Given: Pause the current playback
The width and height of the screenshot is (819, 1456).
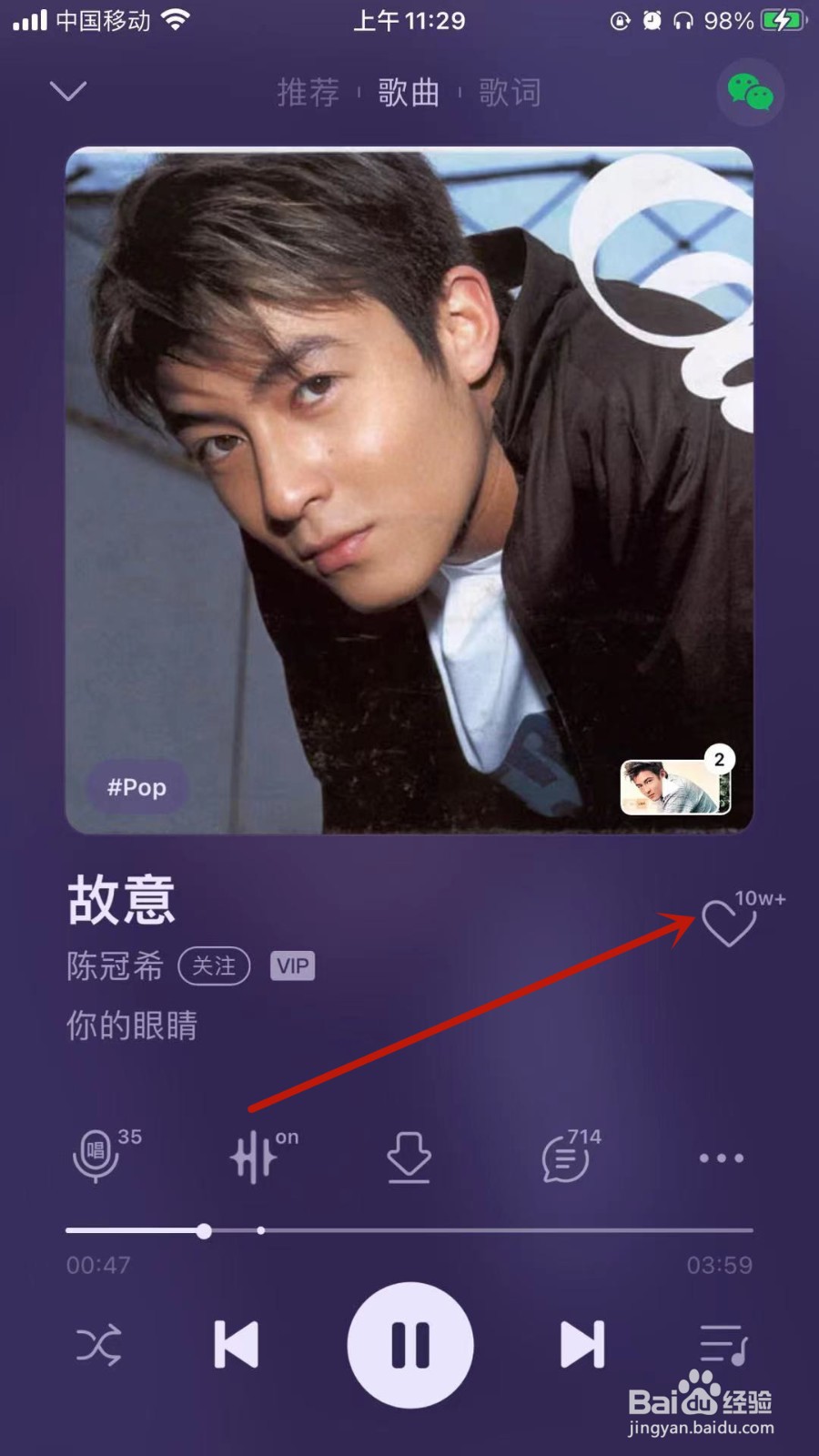Looking at the screenshot, I should (x=409, y=1347).
